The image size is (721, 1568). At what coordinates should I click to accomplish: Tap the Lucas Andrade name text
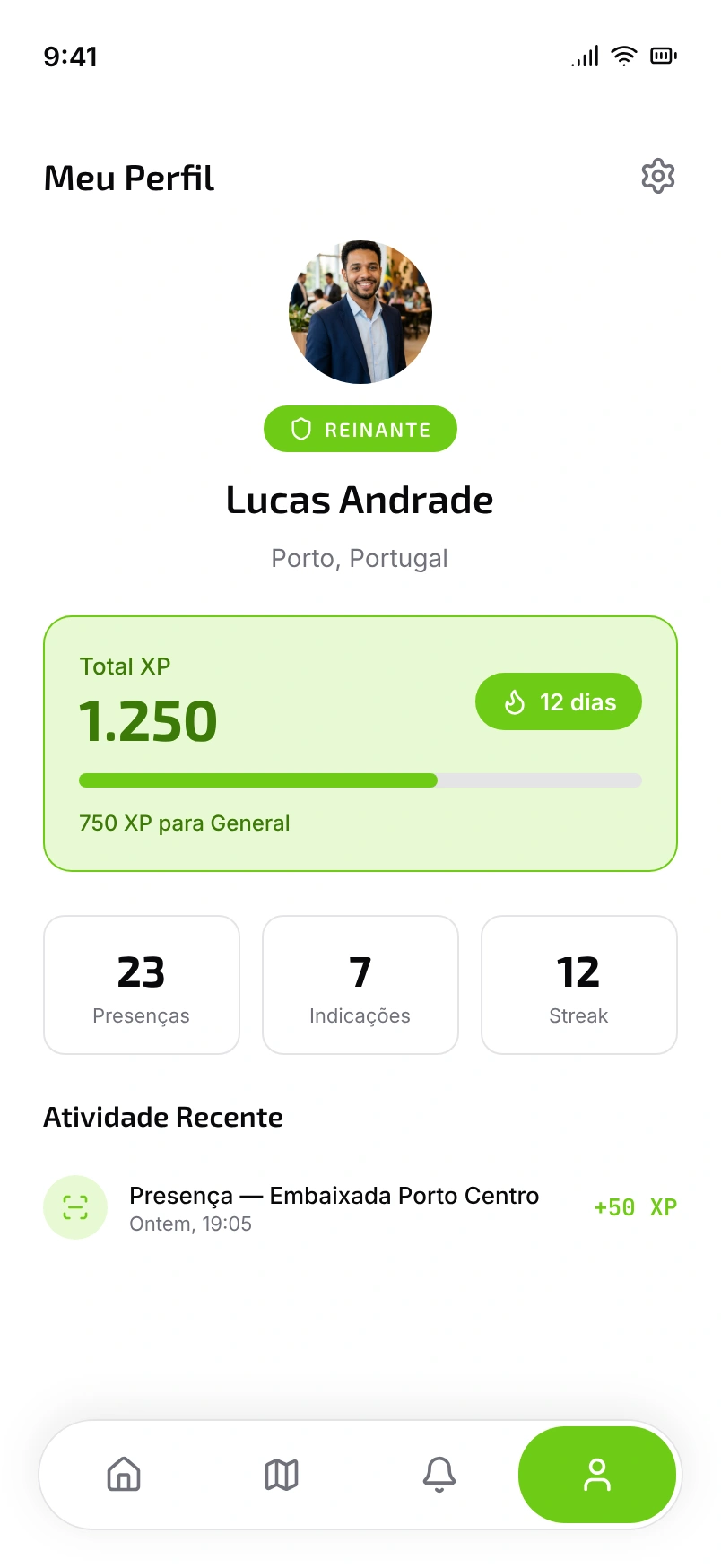point(360,500)
